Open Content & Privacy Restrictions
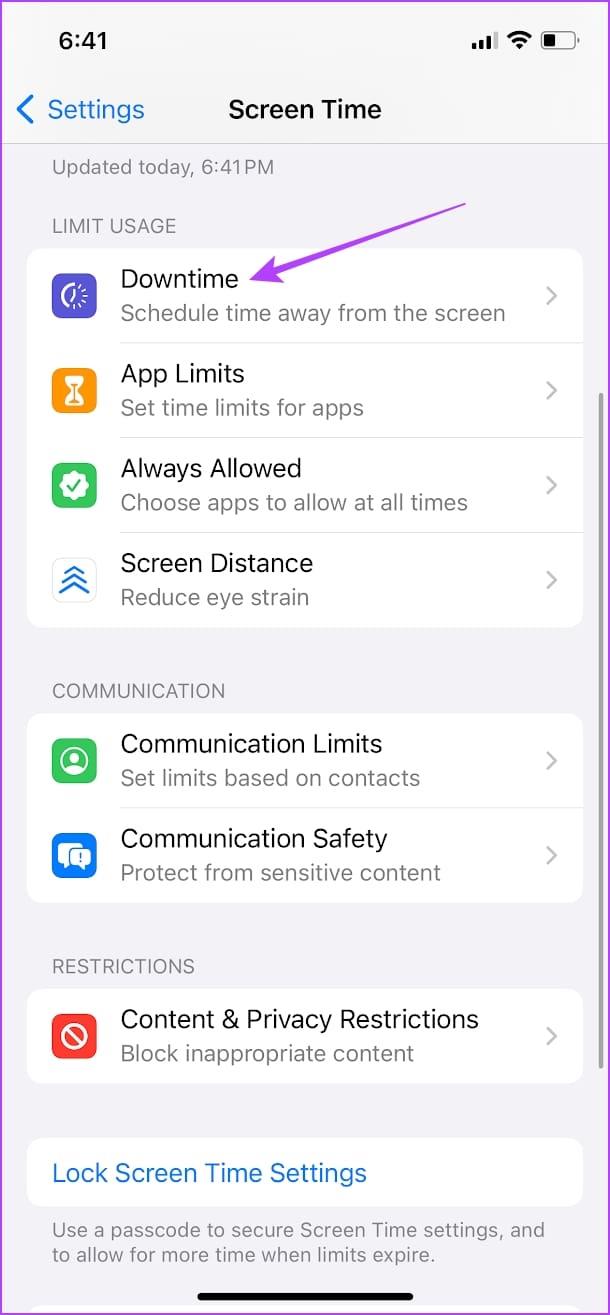610x1315 pixels. pos(305,1036)
